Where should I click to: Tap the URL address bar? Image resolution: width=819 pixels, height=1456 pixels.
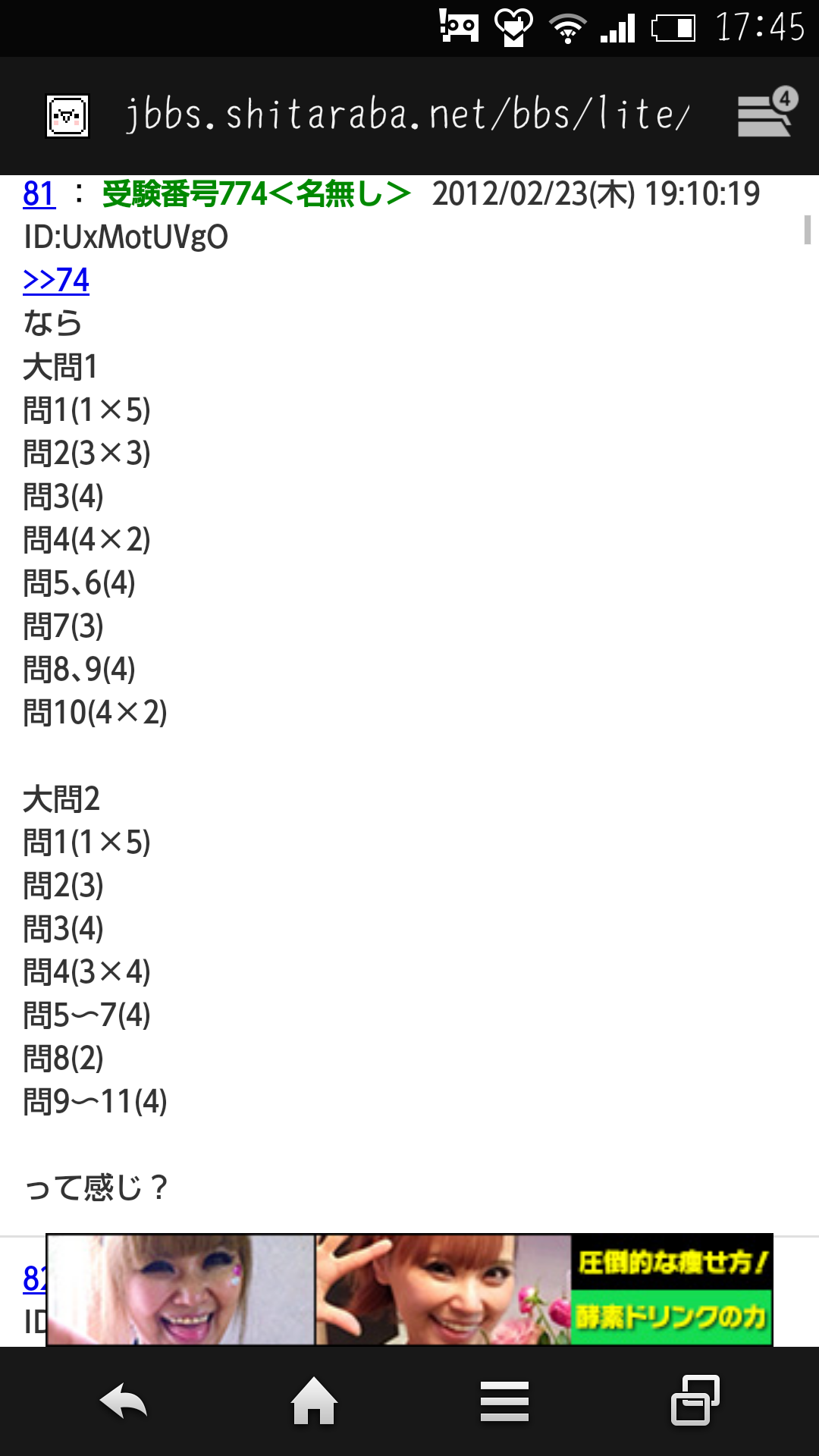408,115
